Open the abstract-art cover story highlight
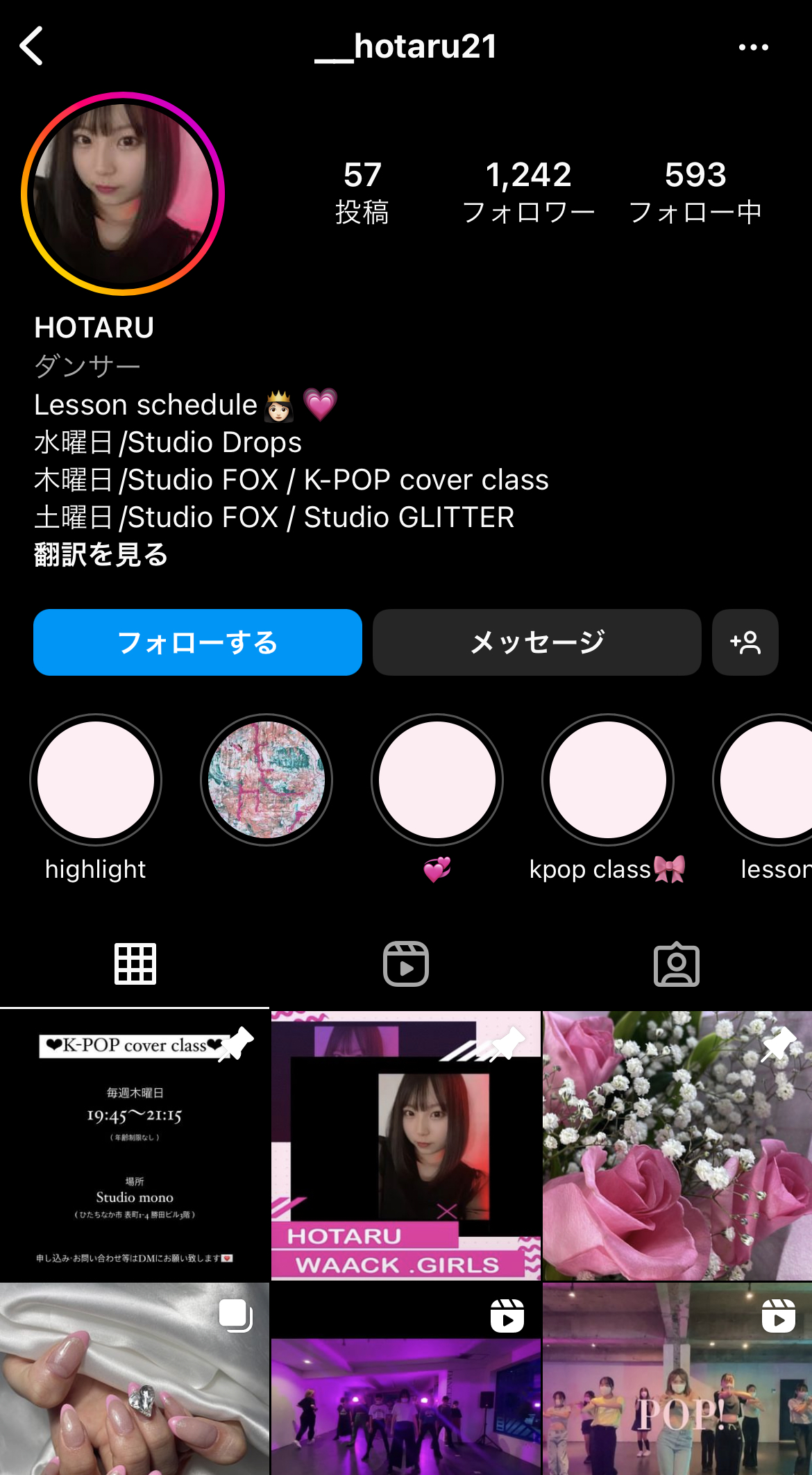 tap(267, 780)
